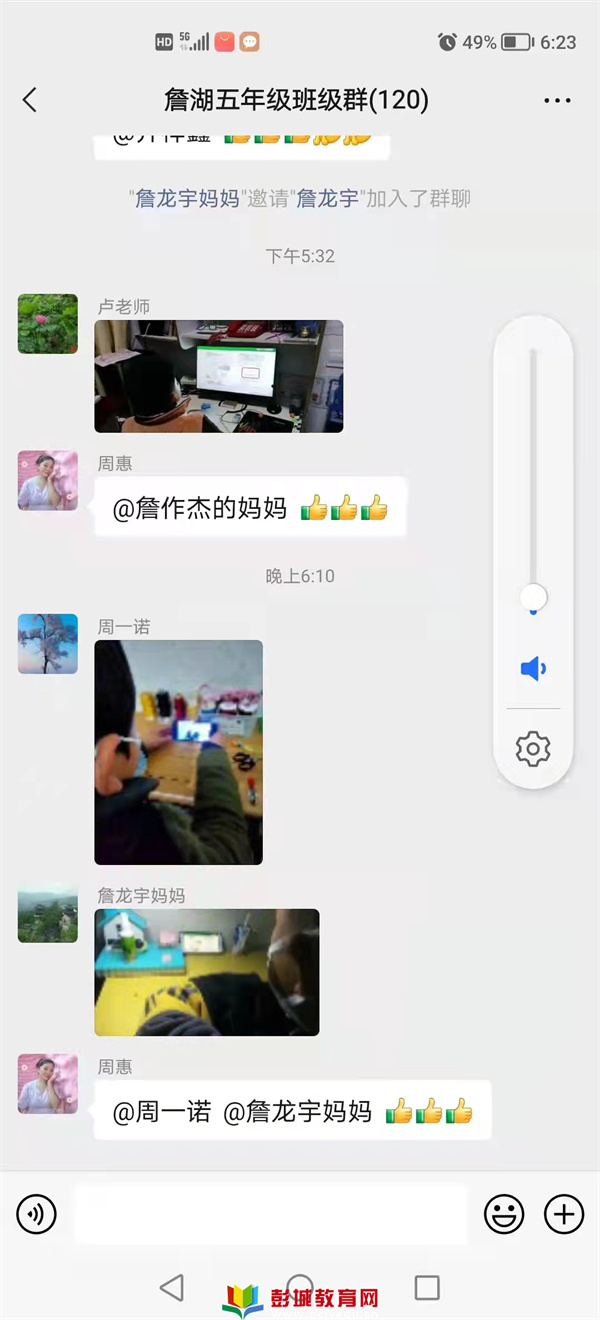Go back from the class group chat

pyautogui.click(x=30, y=100)
